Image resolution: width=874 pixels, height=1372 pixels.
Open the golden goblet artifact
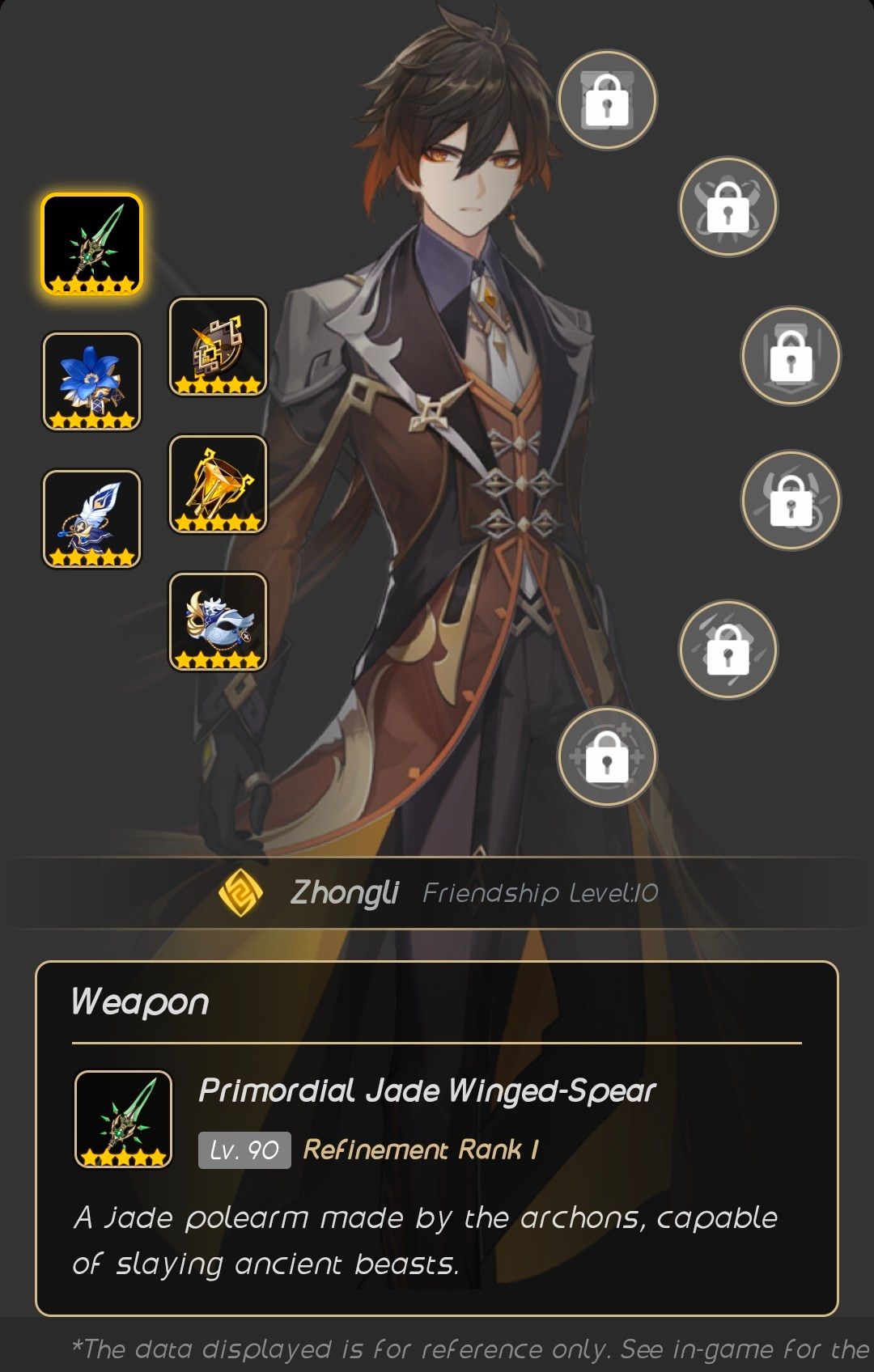[x=218, y=485]
